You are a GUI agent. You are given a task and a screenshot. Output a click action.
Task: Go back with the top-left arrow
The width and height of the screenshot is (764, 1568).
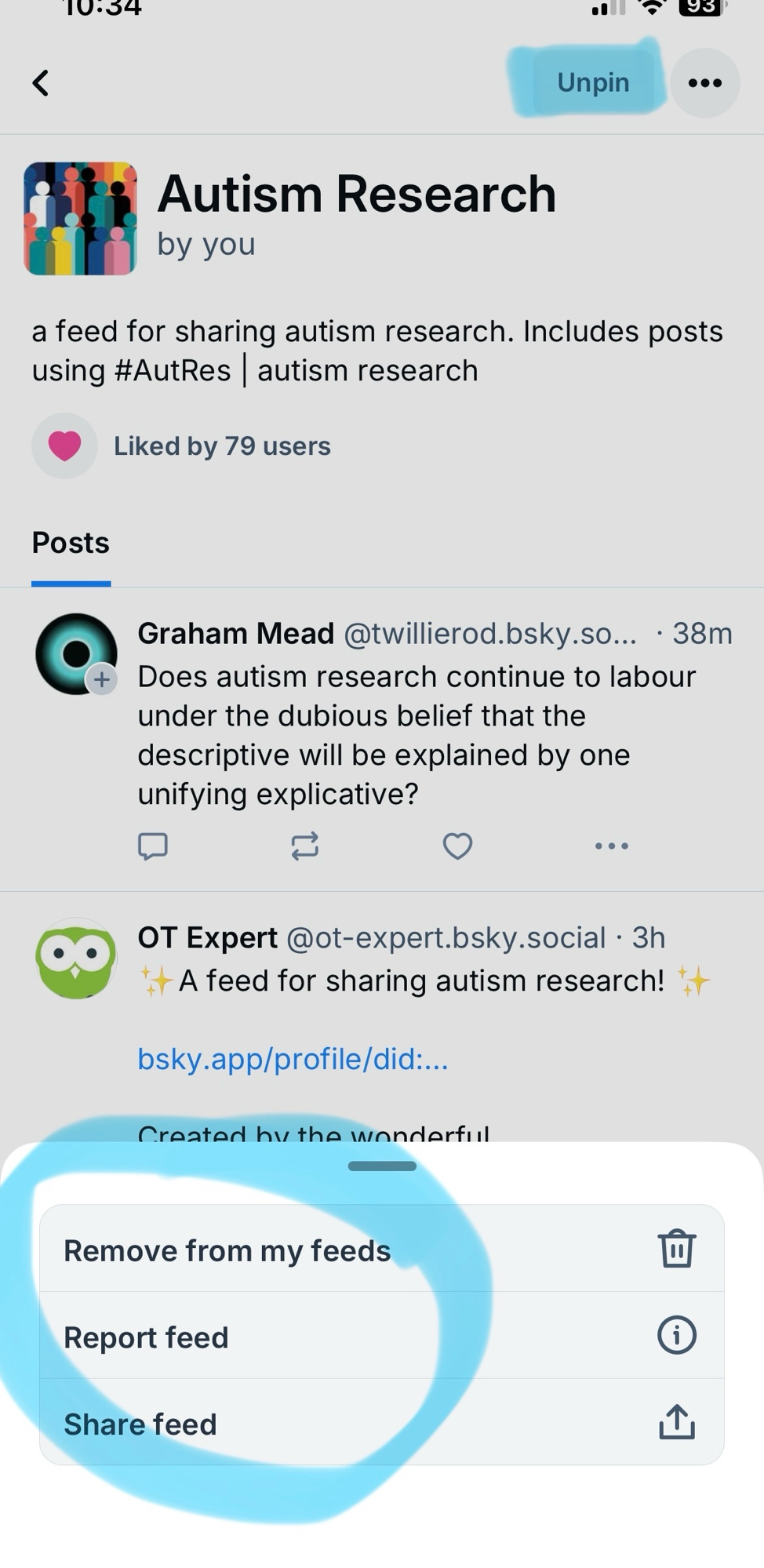coord(41,83)
